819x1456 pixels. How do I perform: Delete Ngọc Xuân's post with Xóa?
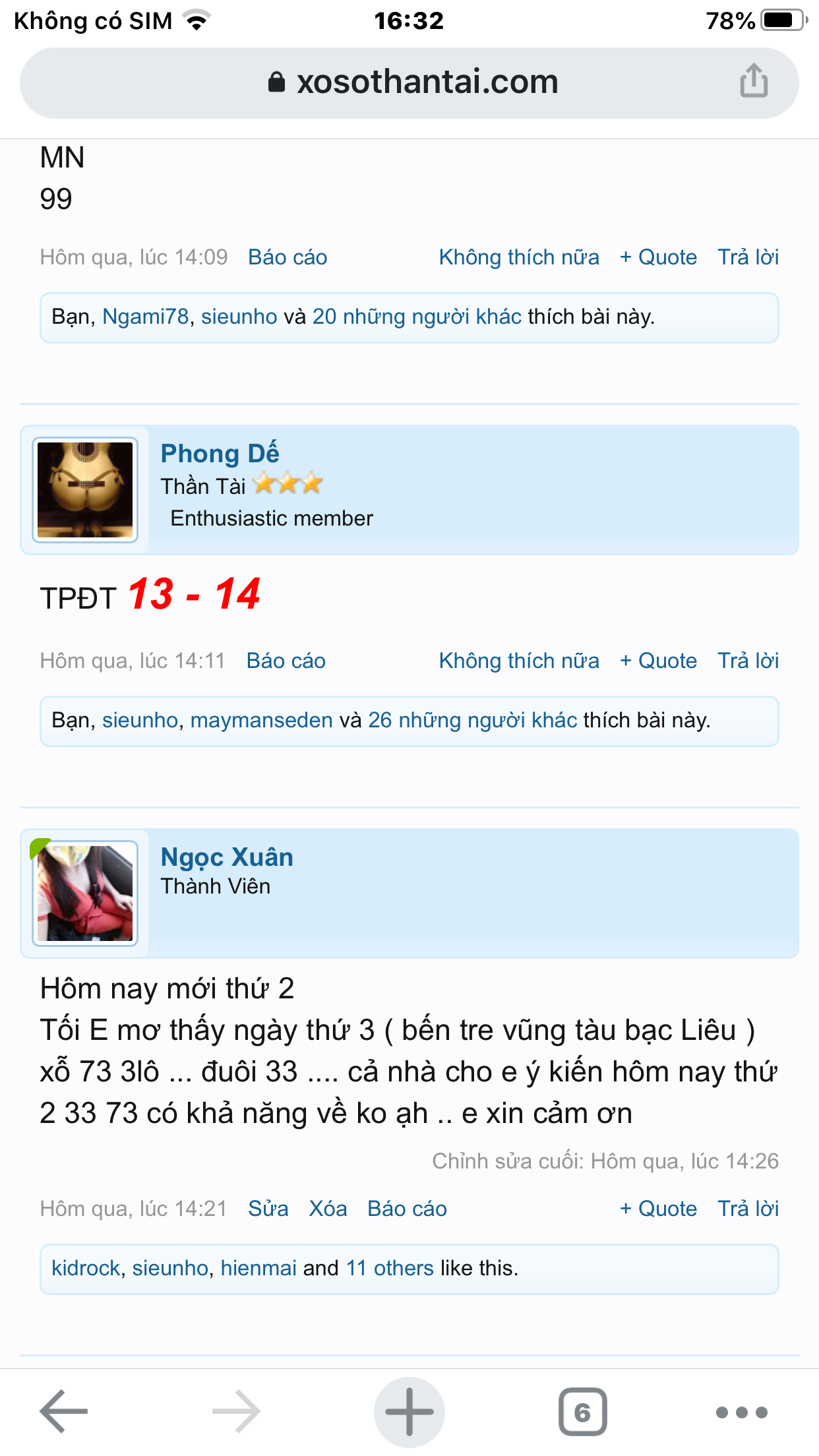328,1209
